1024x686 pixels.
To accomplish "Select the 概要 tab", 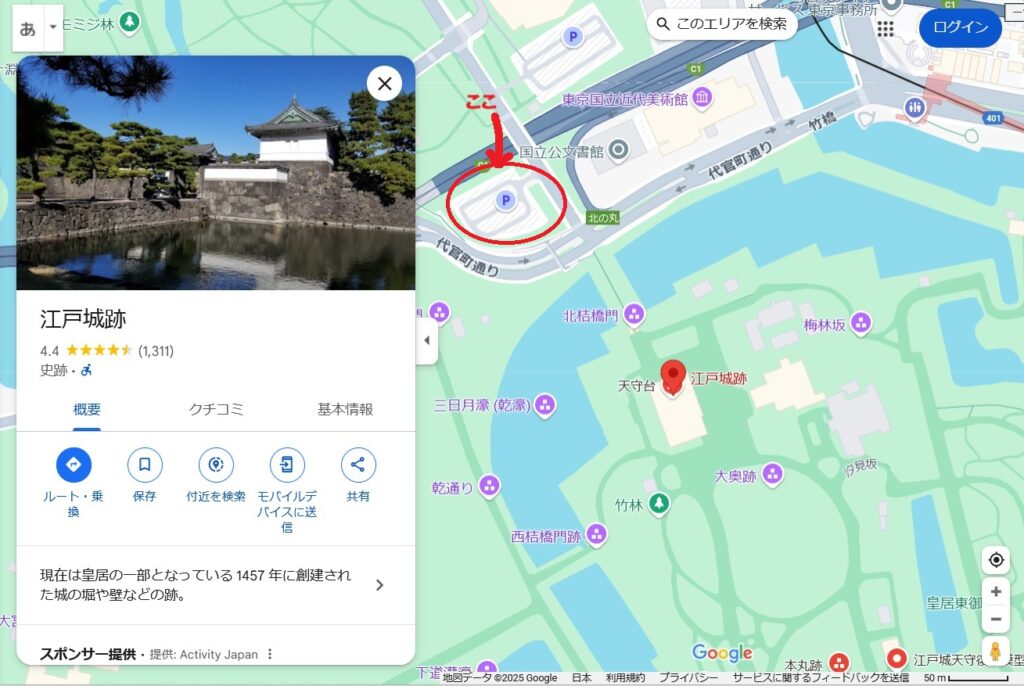I will 87,409.
